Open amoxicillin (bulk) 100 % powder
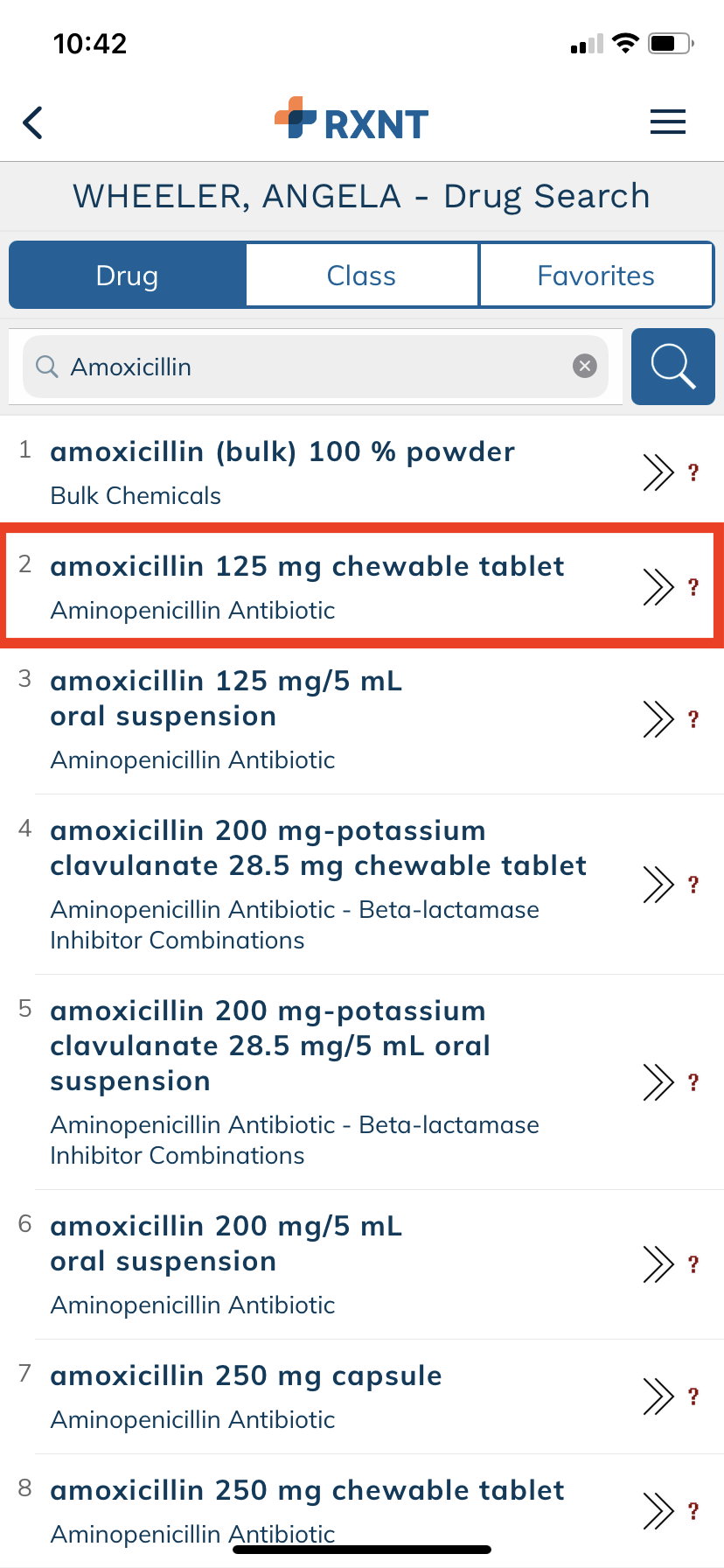 pyautogui.click(x=362, y=472)
